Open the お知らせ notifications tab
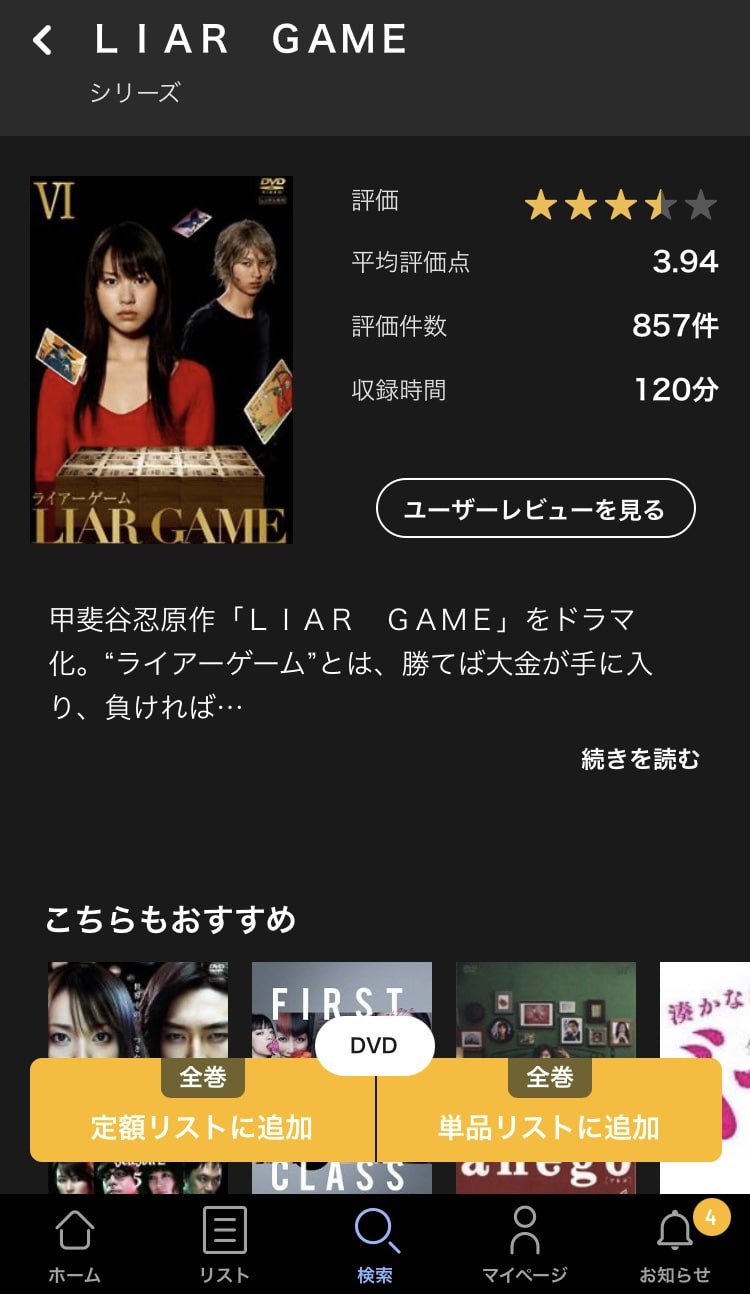The height and width of the screenshot is (1294, 750). pos(675,1245)
